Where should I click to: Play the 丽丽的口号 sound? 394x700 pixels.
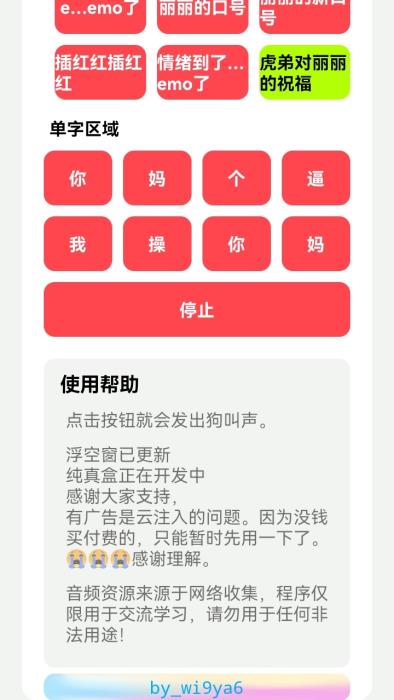tap(203, 17)
